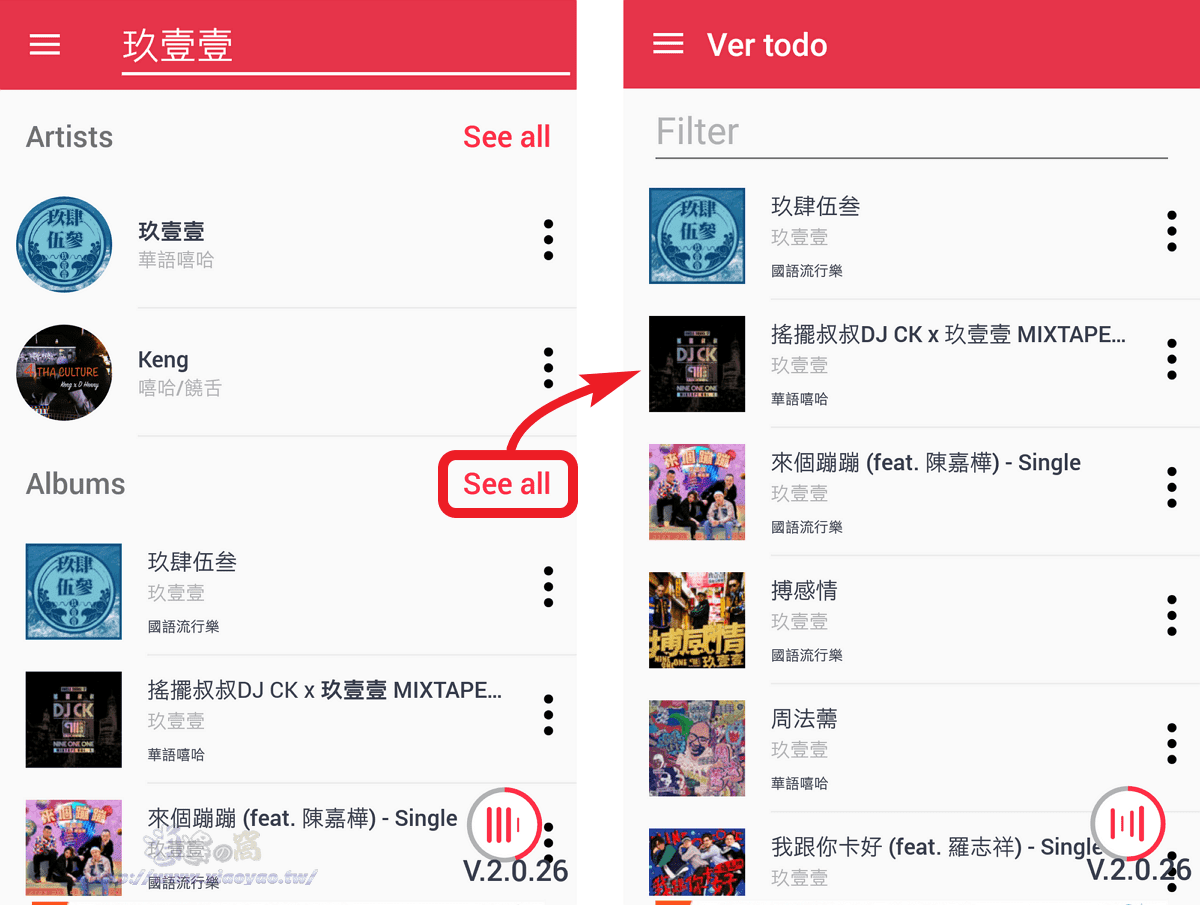Open more options for artist Keng
The width and height of the screenshot is (1200, 905).
548,369
